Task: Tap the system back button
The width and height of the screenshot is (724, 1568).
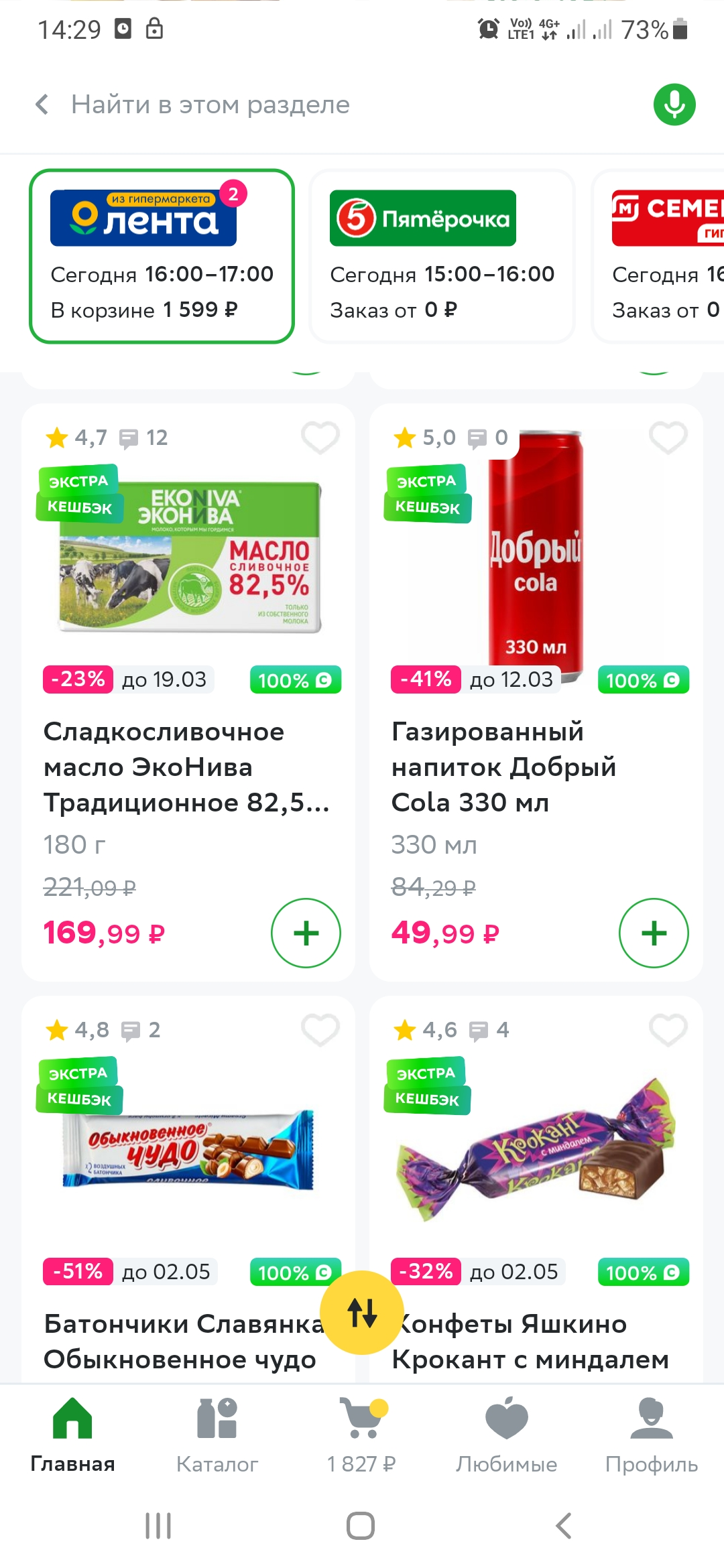Action: (x=564, y=1526)
